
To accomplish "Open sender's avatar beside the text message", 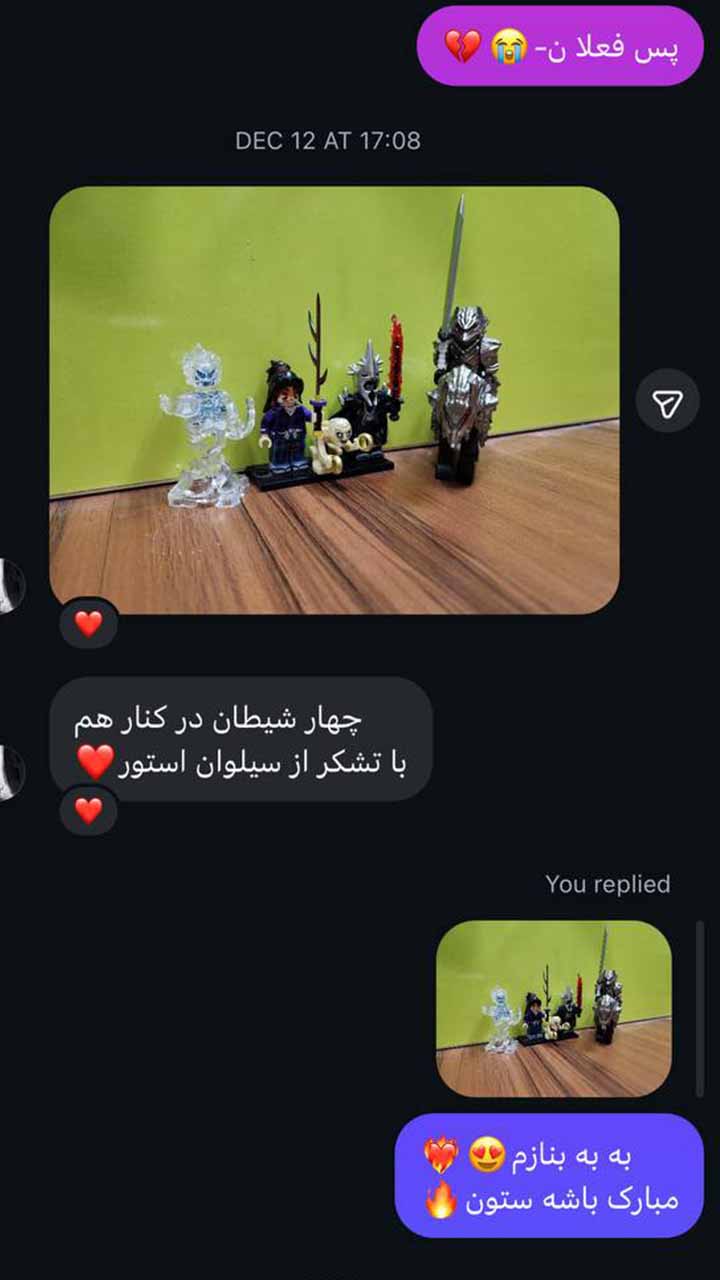I will click(10, 772).
